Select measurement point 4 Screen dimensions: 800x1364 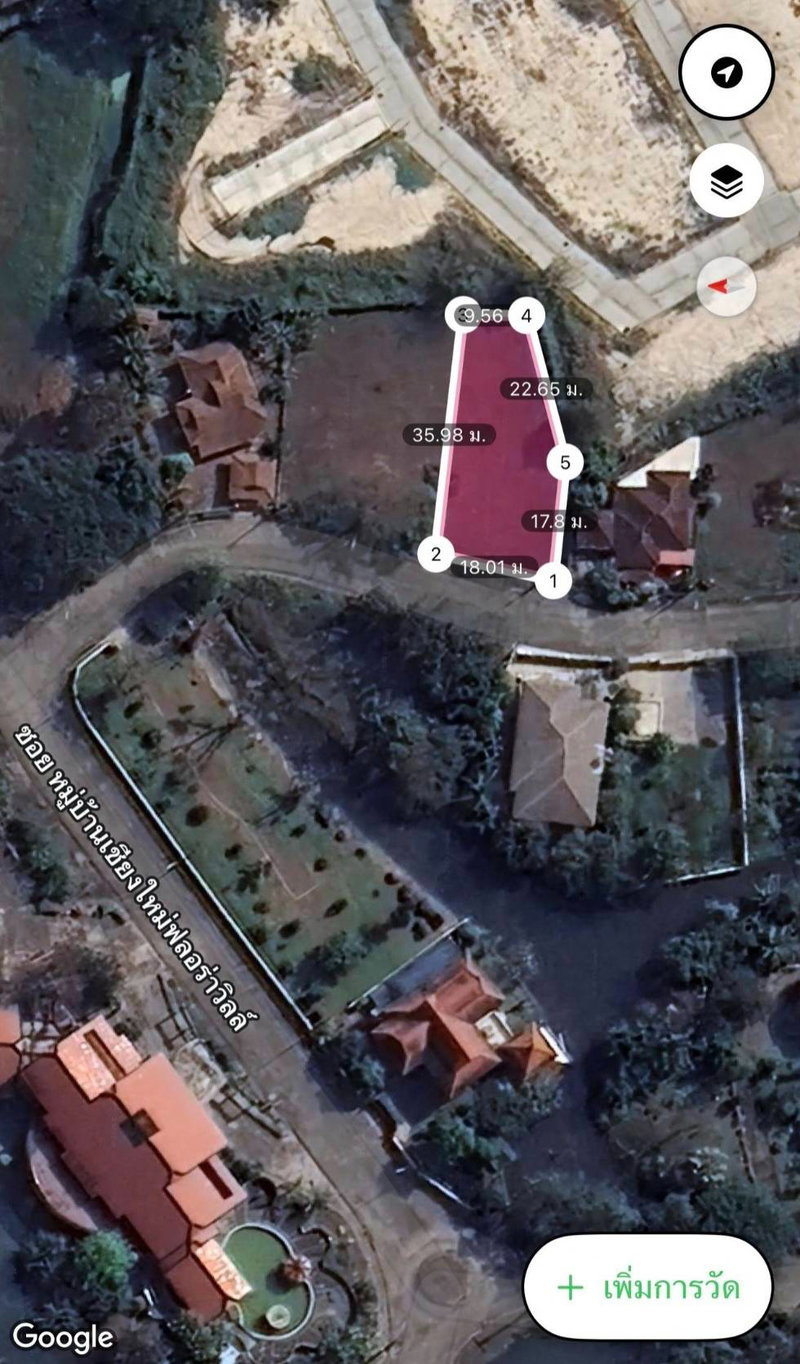(527, 315)
